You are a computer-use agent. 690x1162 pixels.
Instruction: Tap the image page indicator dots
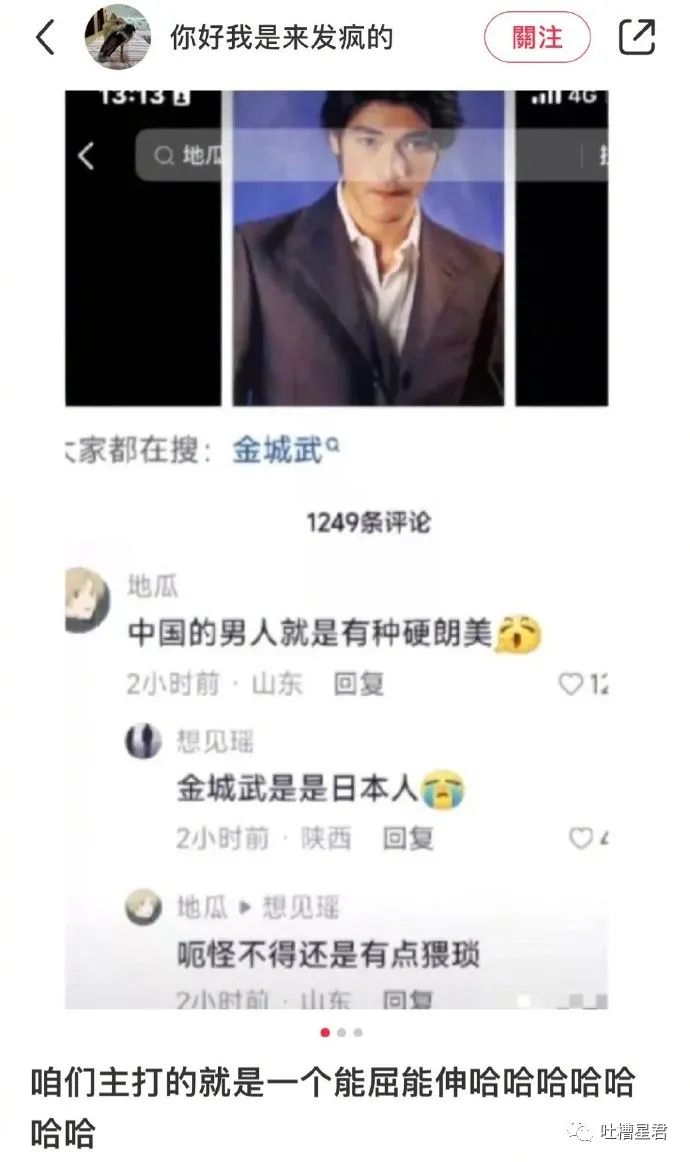pos(342,1032)
